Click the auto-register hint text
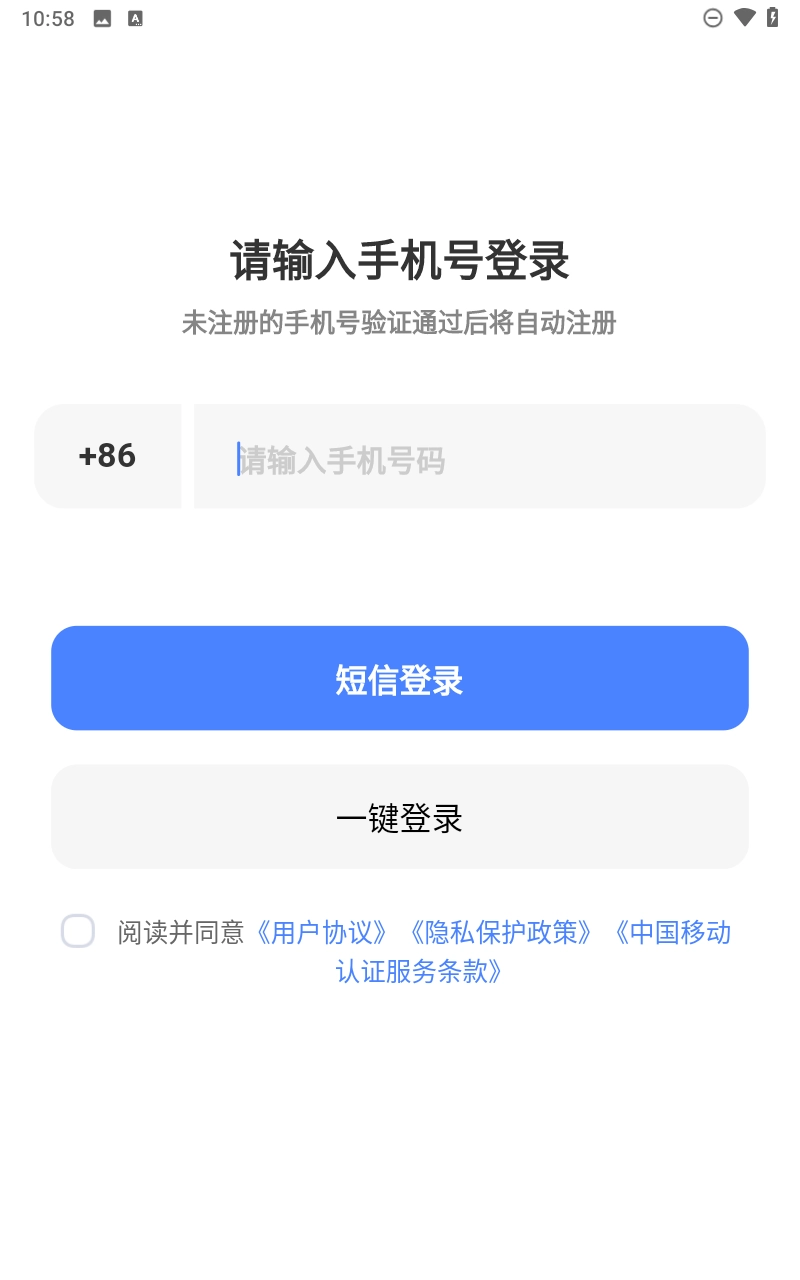The width and height of the screenshot is (800, 1280). coord(399,323)
